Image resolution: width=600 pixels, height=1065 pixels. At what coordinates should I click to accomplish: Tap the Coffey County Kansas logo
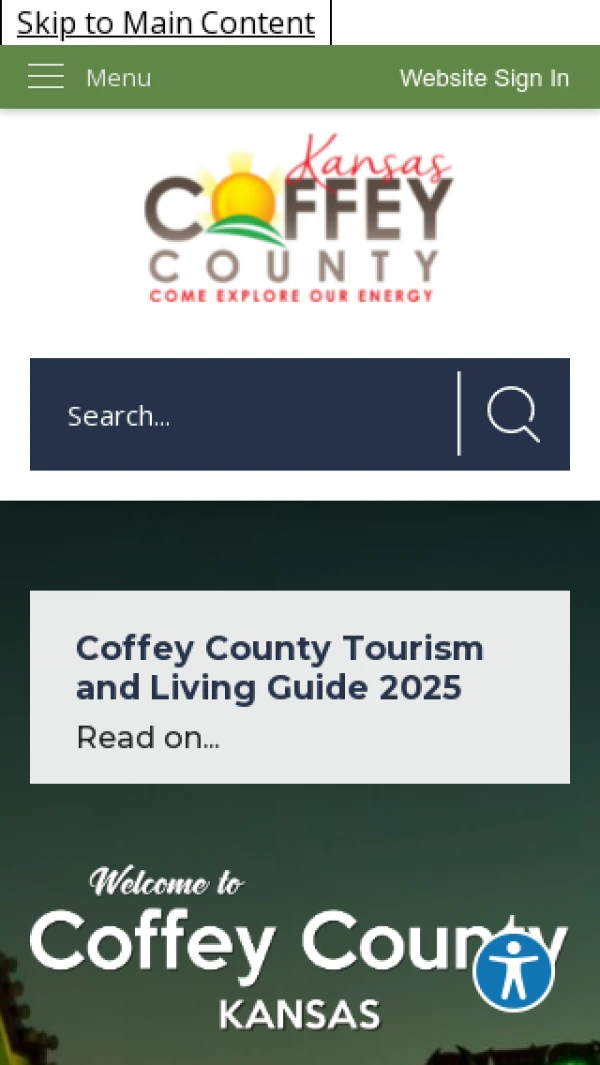[299, 217]
